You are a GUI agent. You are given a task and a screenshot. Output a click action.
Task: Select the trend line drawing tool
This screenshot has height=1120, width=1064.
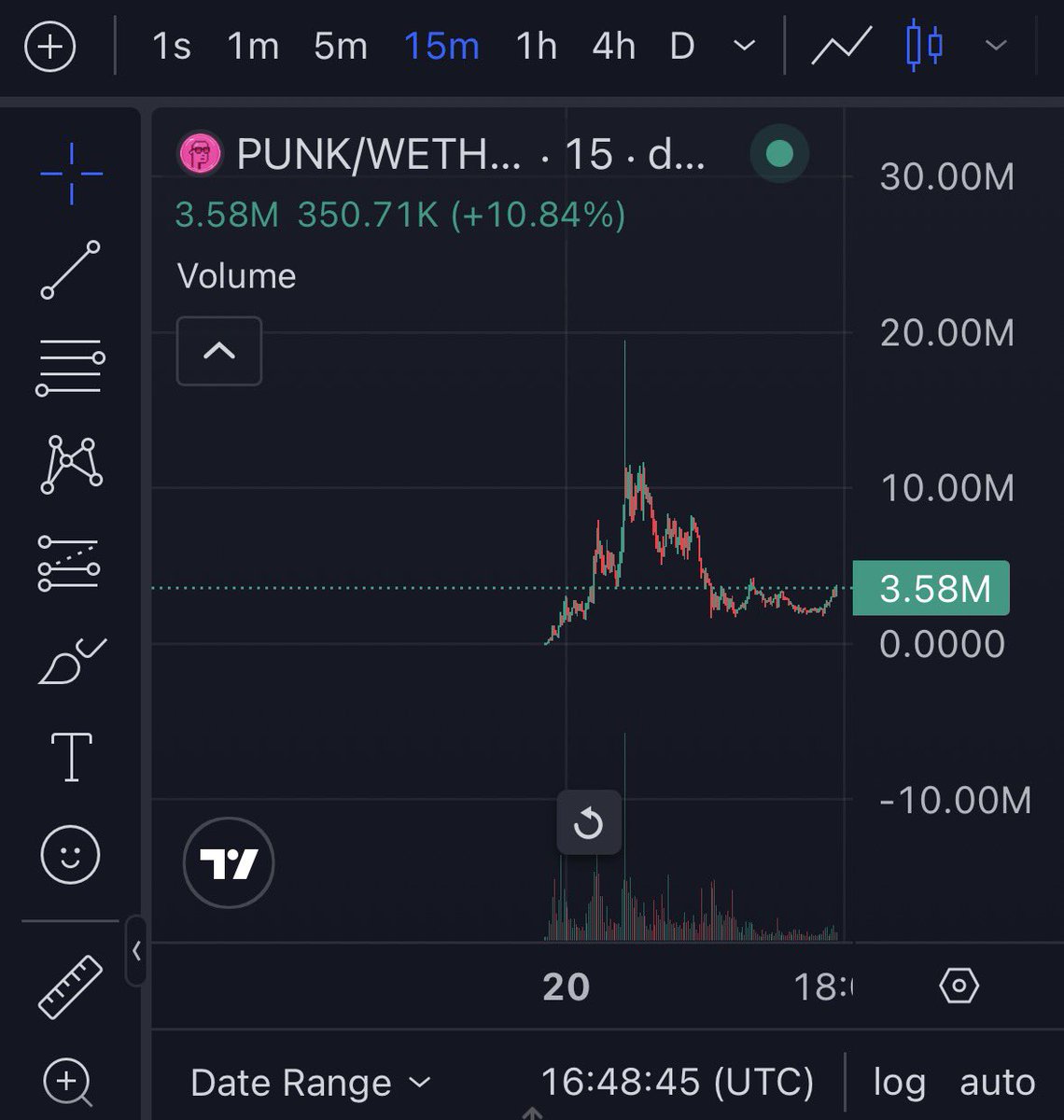(x=70, y=270)
